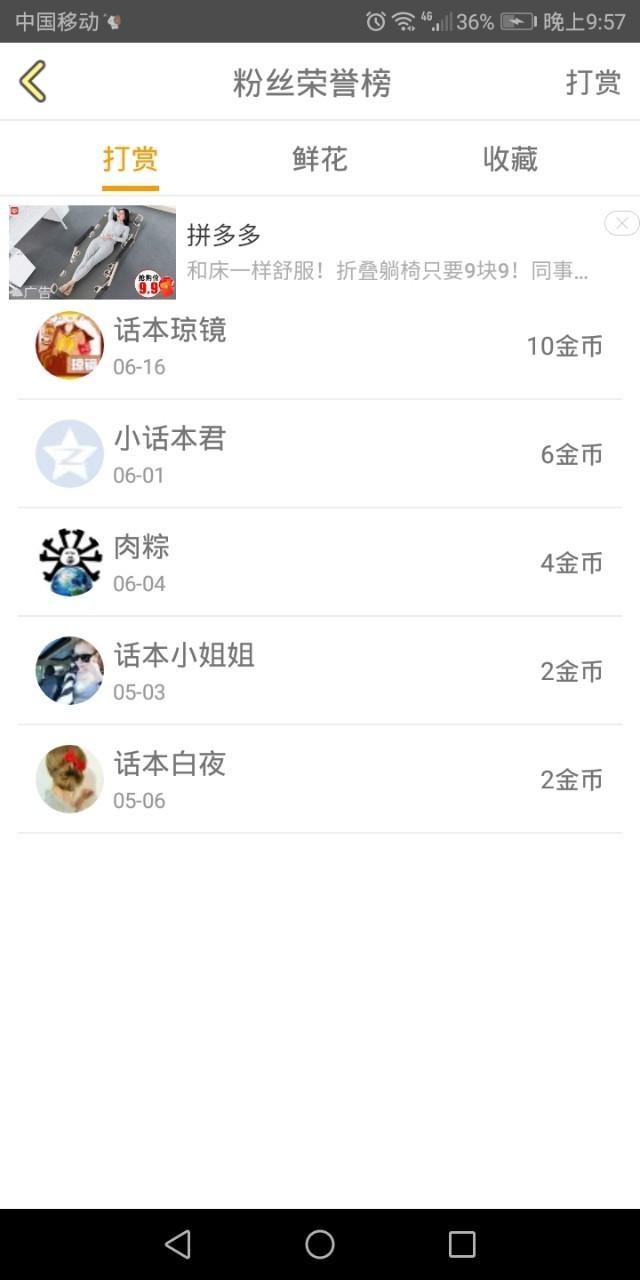
Task: Open 肉粽's entry
Action: click(320, 562)
